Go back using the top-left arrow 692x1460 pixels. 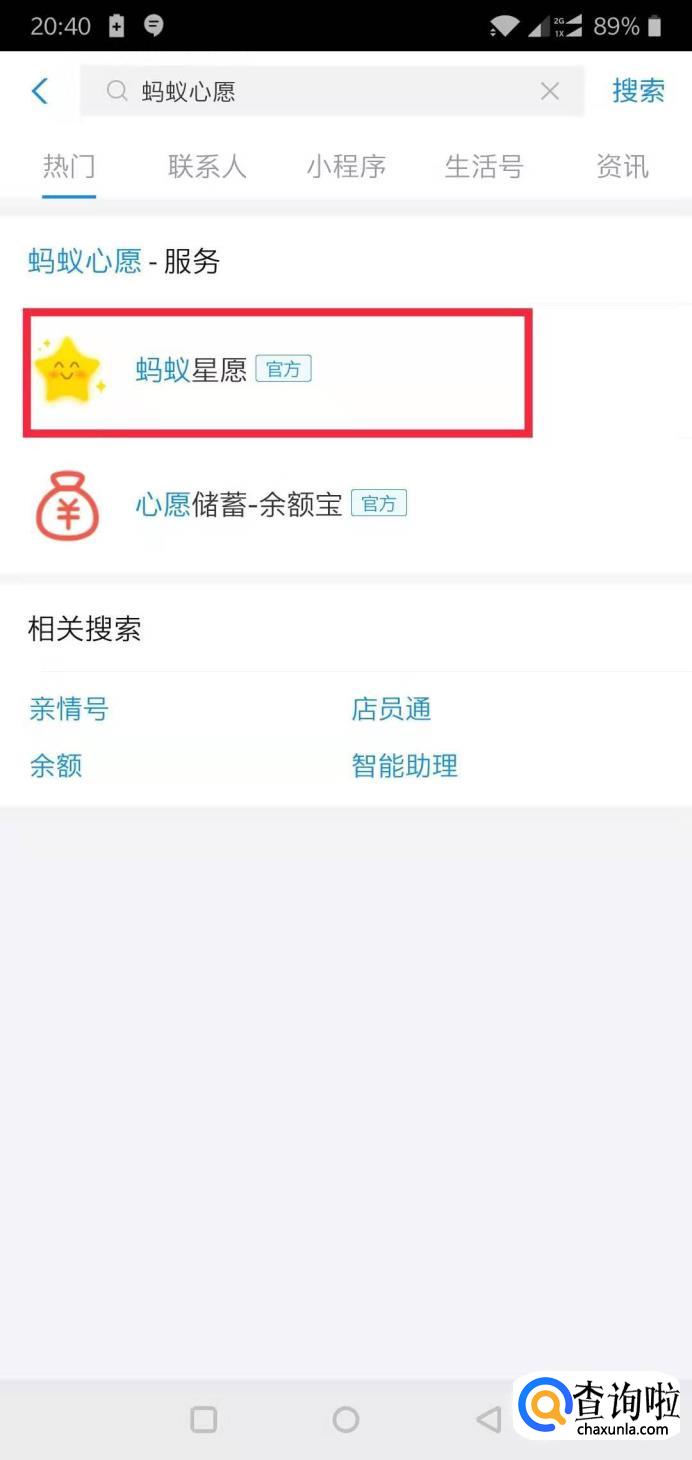click(40, 91)
